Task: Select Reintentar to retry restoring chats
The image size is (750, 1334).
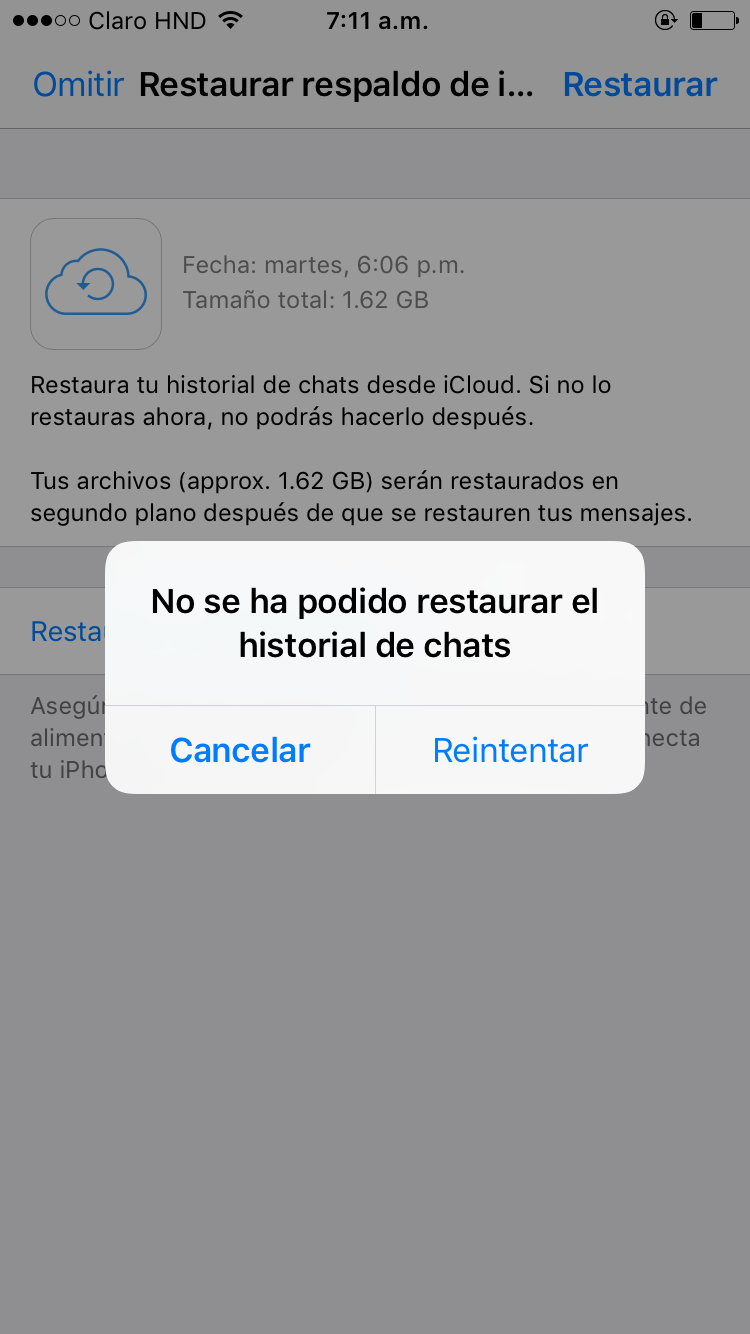Action: coord(510,750)
